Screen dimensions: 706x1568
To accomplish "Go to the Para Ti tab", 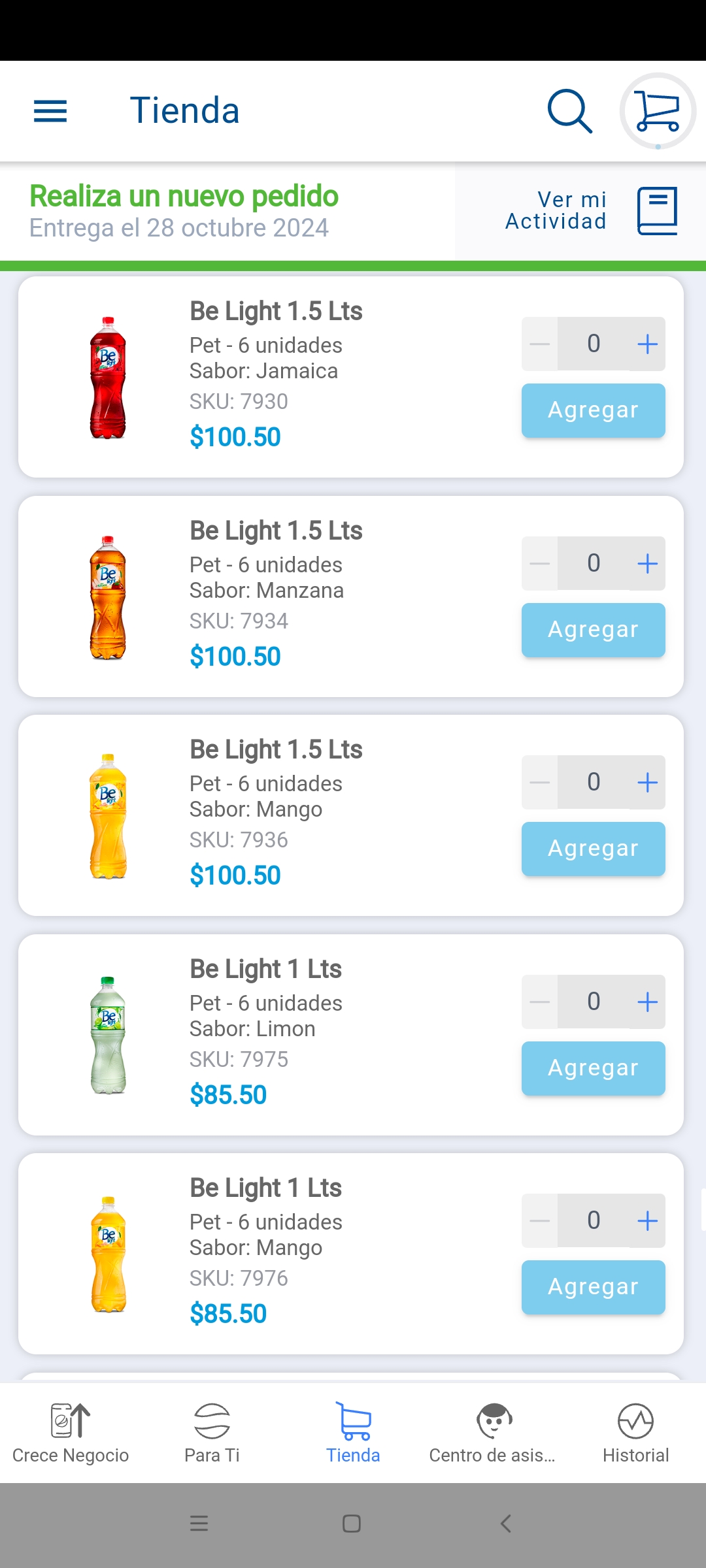I will [x=212, y=1433].
